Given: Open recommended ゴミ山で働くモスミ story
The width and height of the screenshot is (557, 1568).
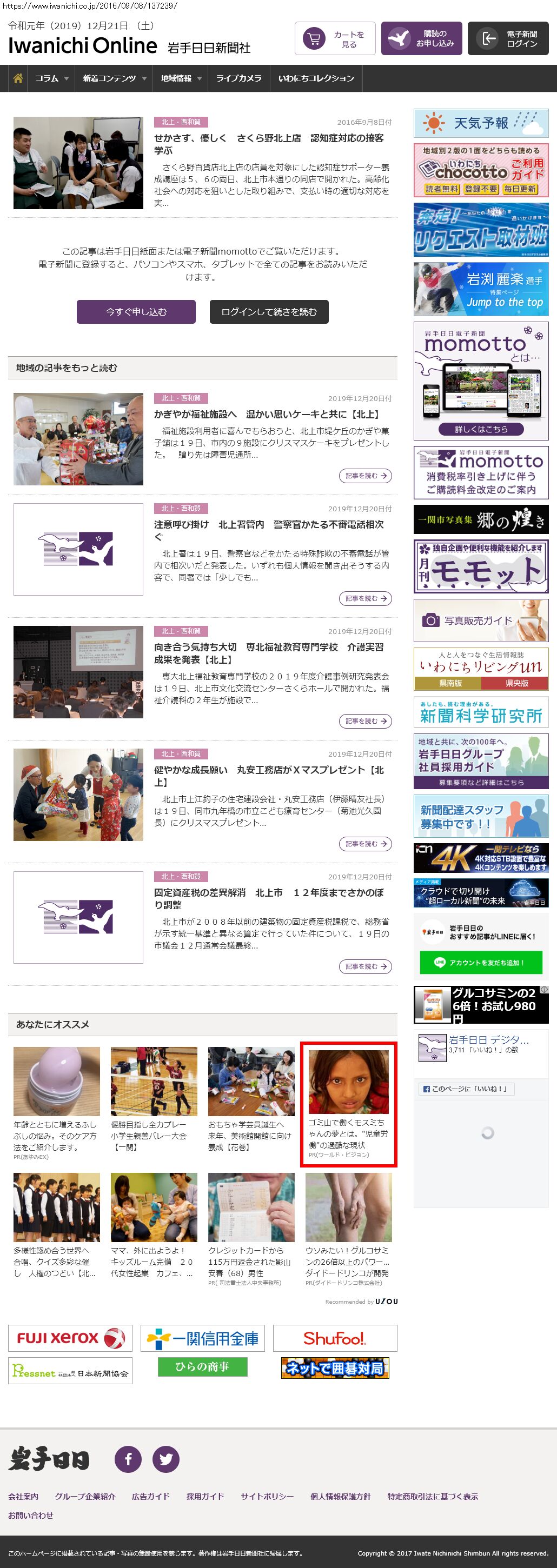Looking at the screenshot, I should pyautogui.click(x=348, y=1103).
